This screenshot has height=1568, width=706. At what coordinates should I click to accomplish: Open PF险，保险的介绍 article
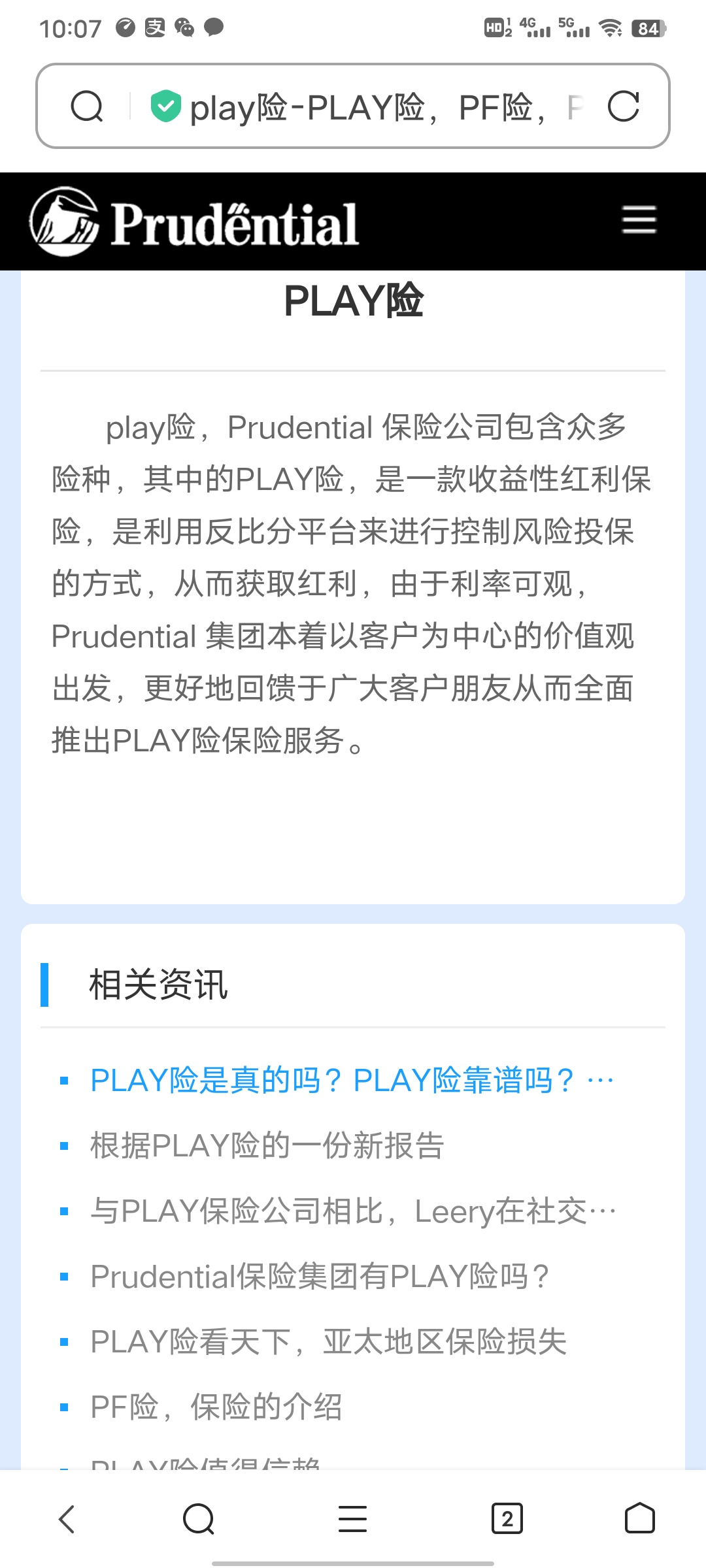pyautogui.click(x=216, y=1407)
